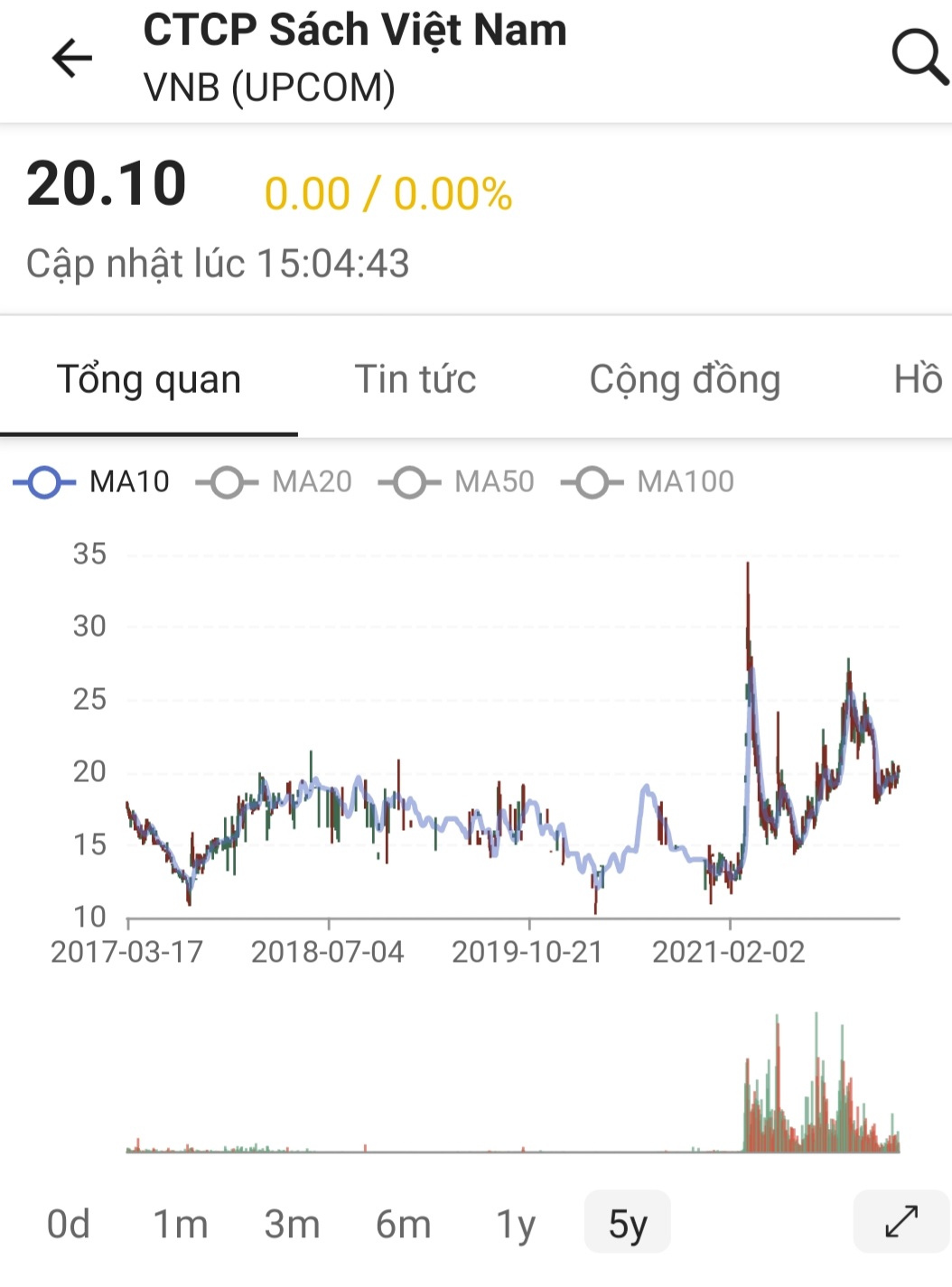Open the Cộng đồng tab
Screen dimensions: 952x1287
point(685,379)
